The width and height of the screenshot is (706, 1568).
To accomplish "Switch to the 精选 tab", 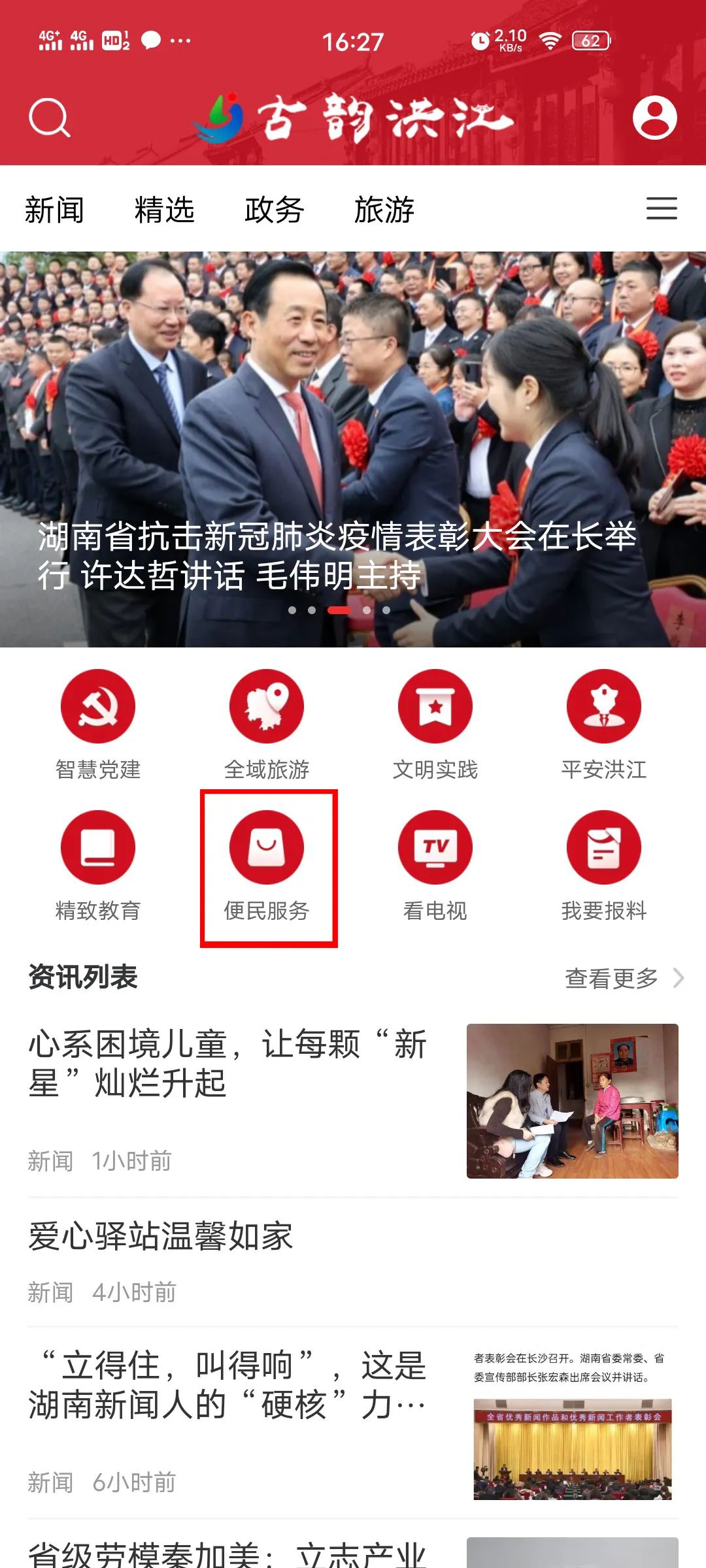I will click(x=164, y=210).
